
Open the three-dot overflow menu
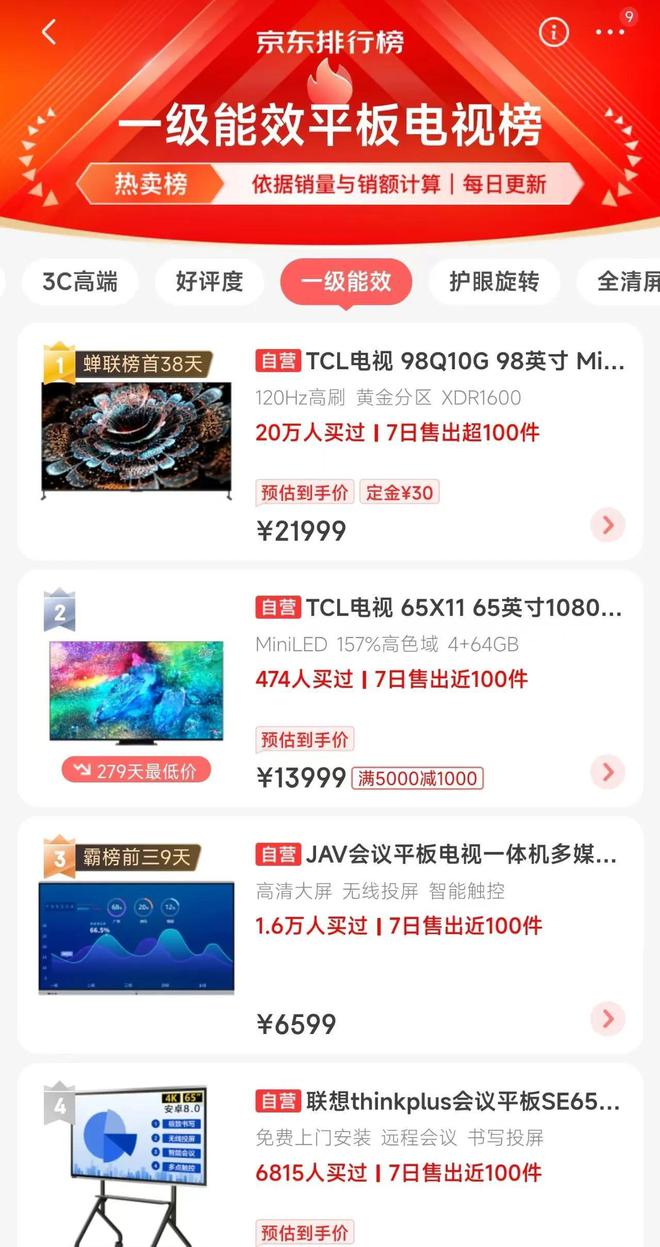610,33
